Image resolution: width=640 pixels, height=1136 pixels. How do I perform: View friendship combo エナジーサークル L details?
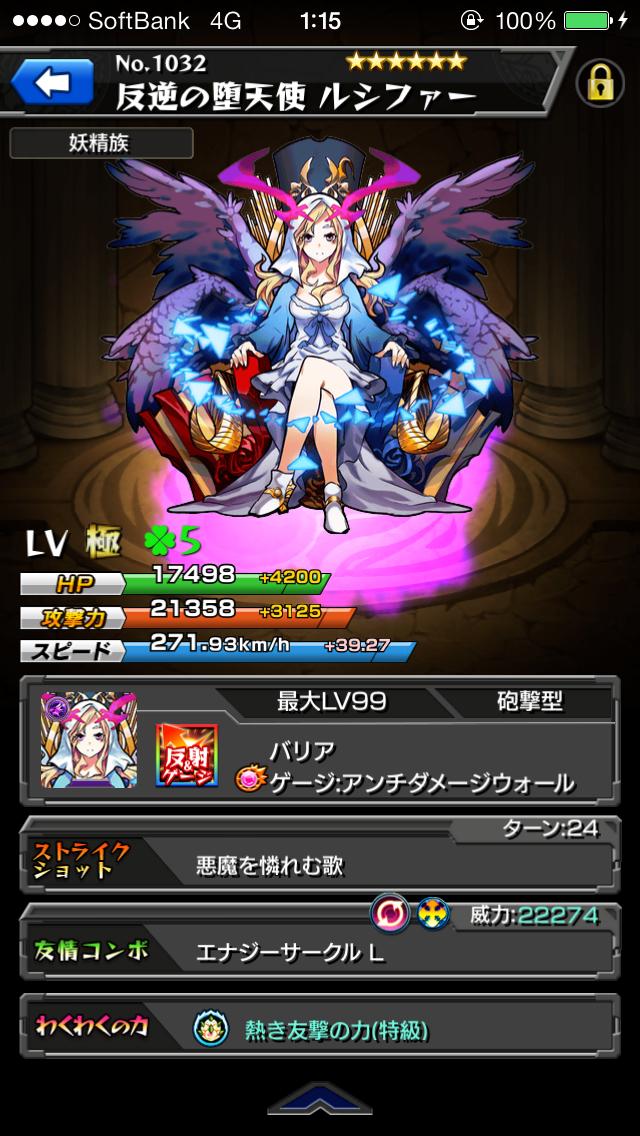click(x=320, y=950)
